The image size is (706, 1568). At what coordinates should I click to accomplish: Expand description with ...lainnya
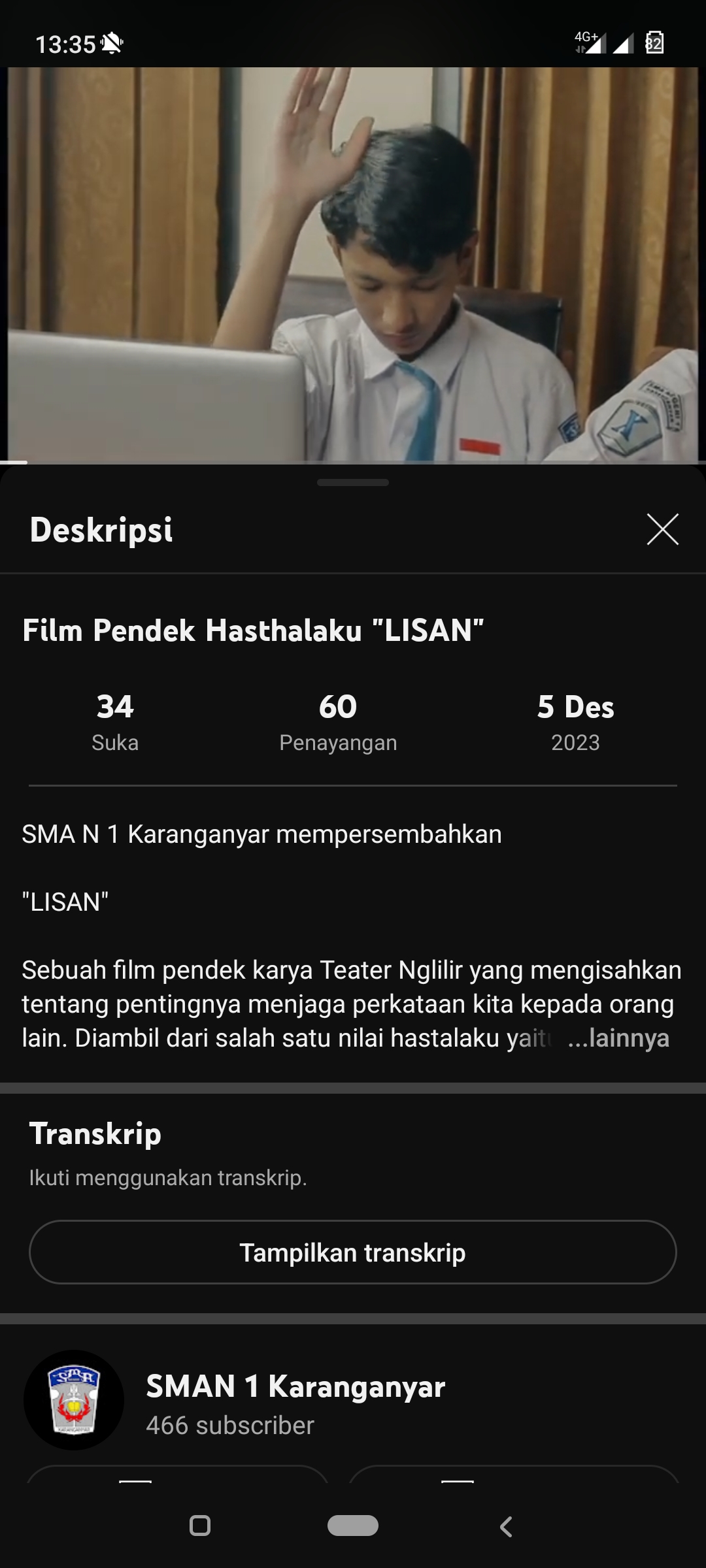point(618,1038)
